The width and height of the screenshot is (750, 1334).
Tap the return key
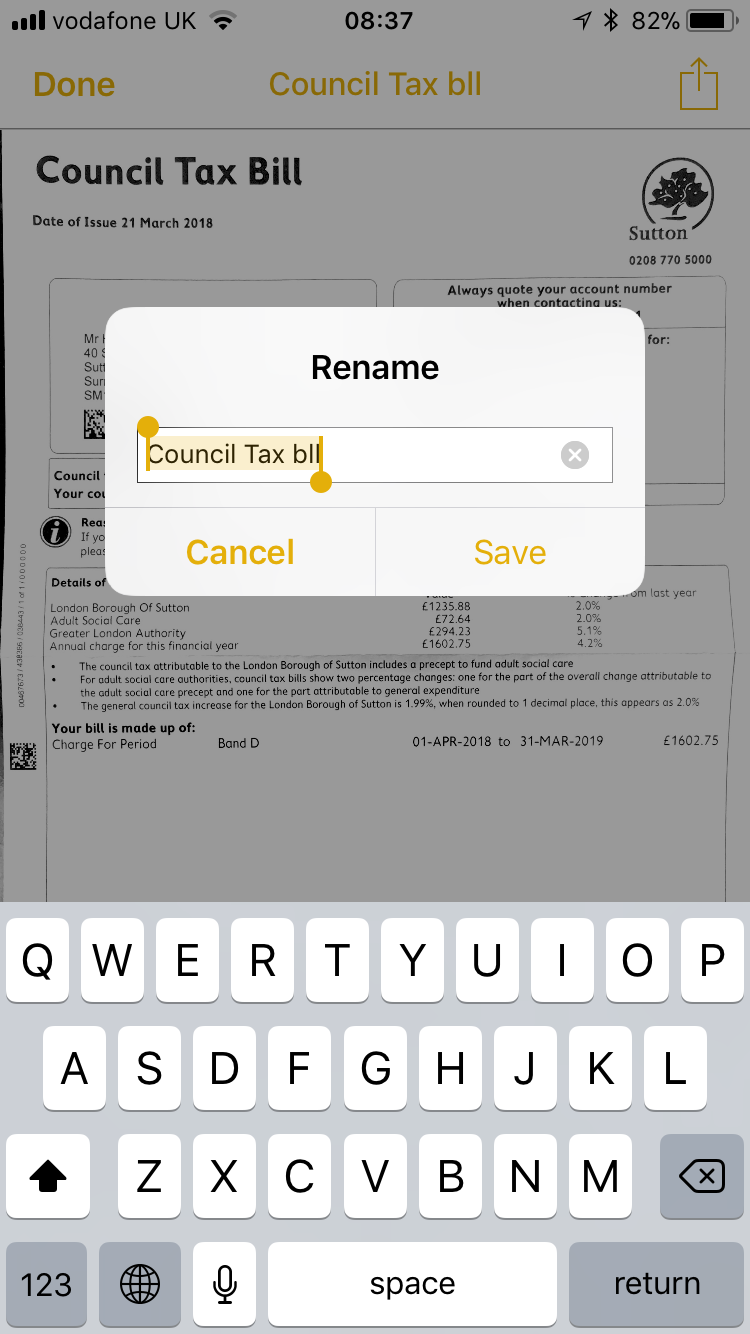tap(657, 1284)
